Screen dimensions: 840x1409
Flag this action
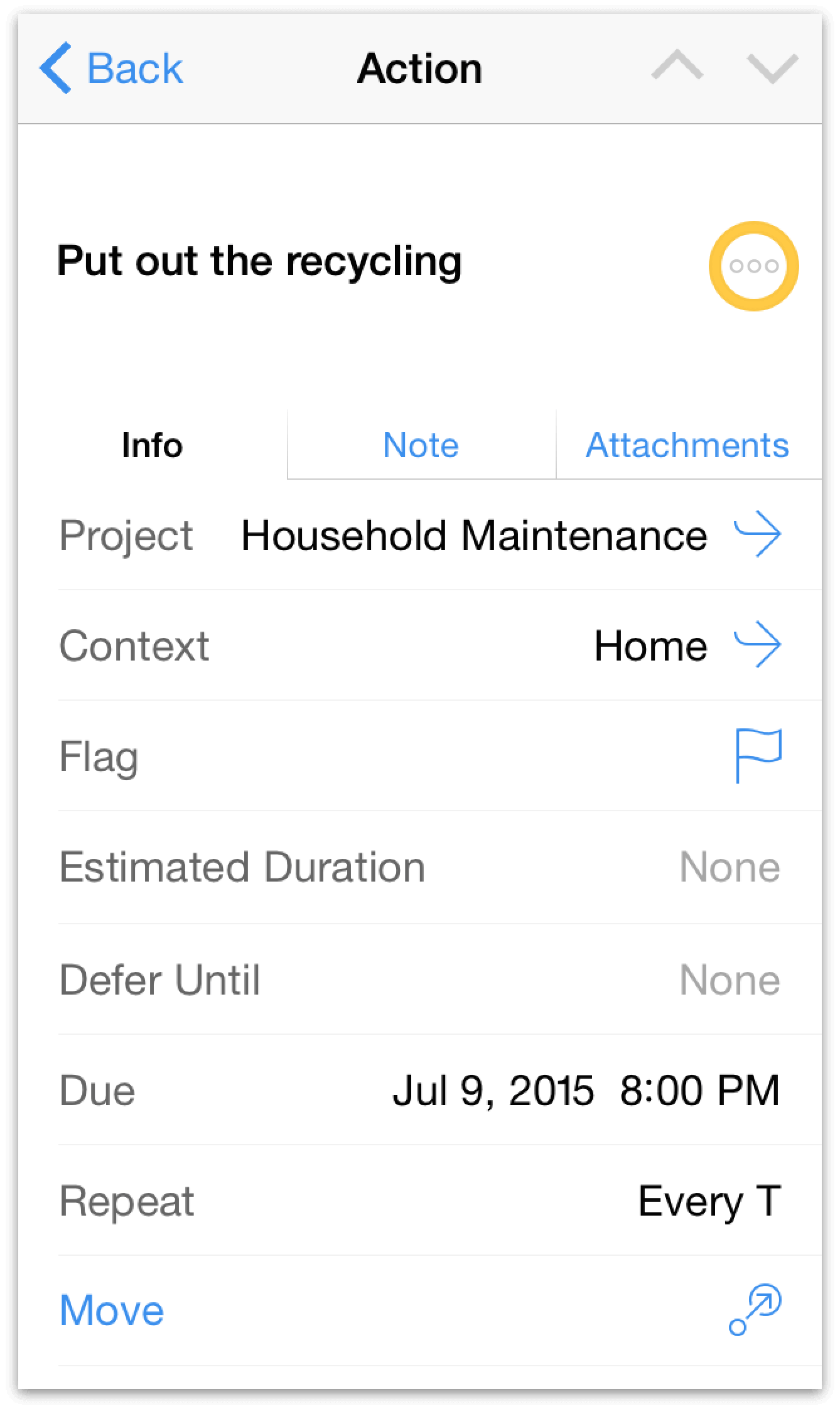758,755
